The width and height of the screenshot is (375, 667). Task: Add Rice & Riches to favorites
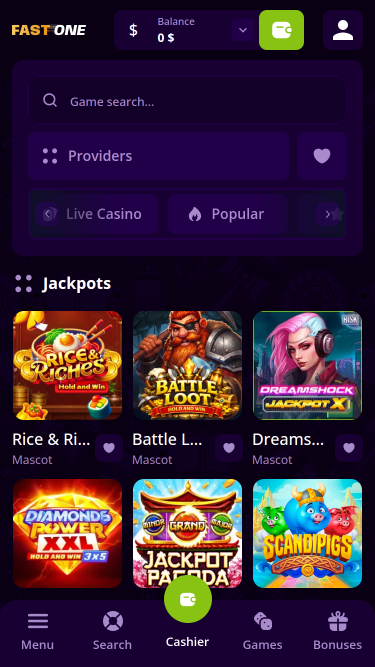(x=109, y=448)
